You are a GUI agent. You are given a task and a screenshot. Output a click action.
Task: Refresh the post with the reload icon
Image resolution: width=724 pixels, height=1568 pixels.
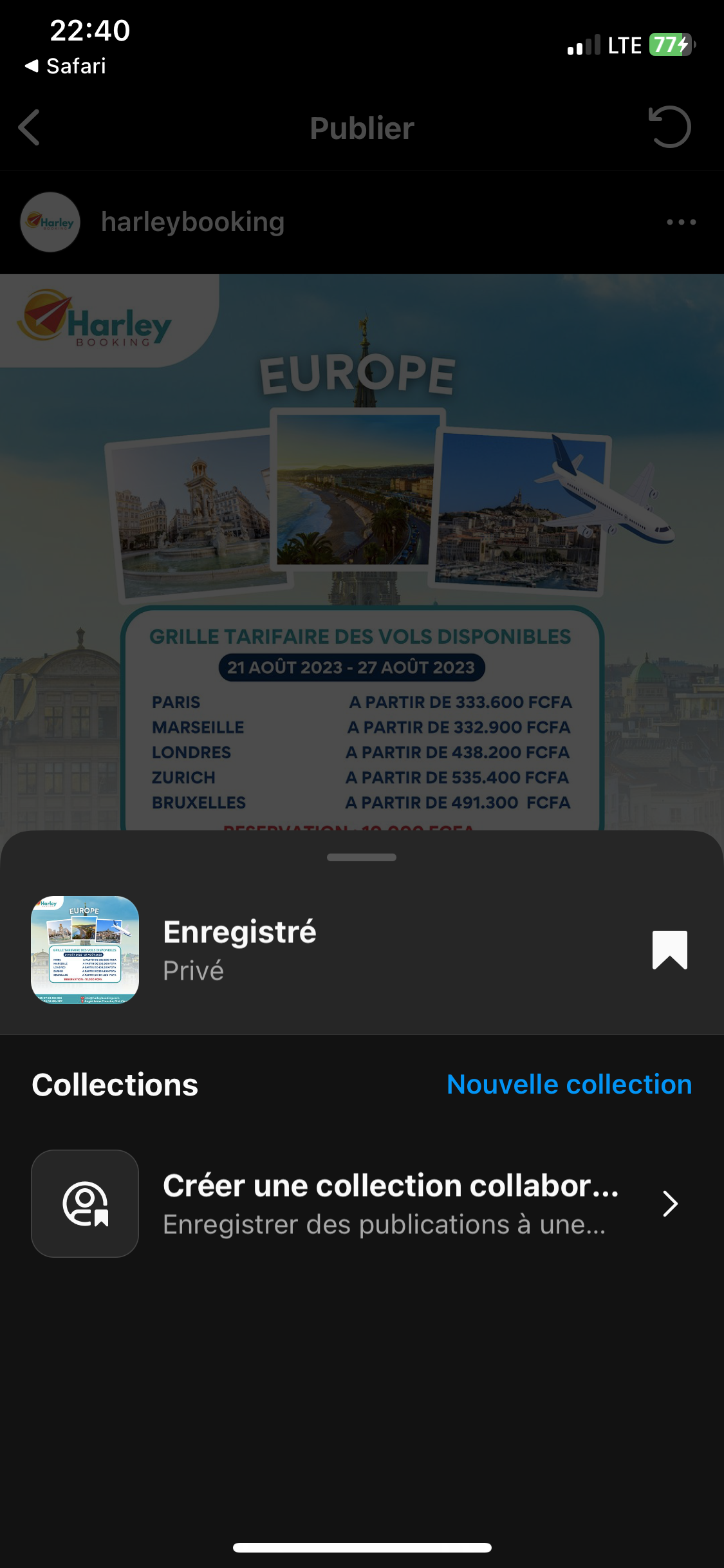pyautogui.click(x=669, y=127)
